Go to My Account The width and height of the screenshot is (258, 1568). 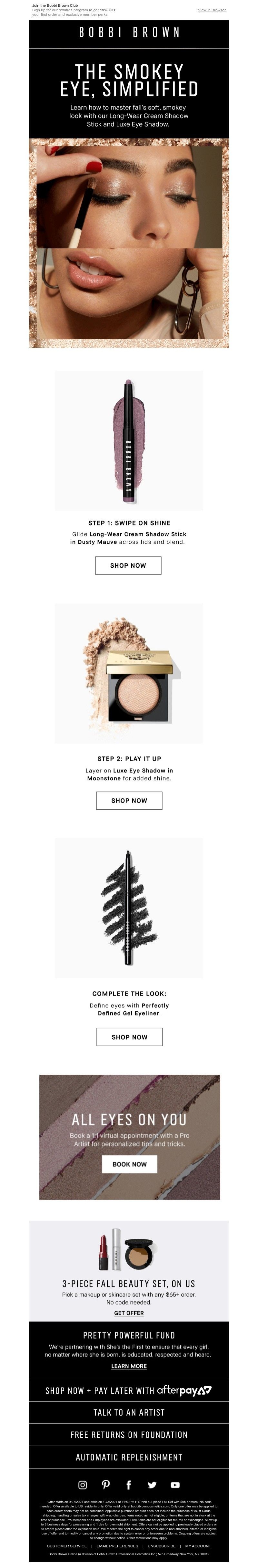click(198, 1545)
